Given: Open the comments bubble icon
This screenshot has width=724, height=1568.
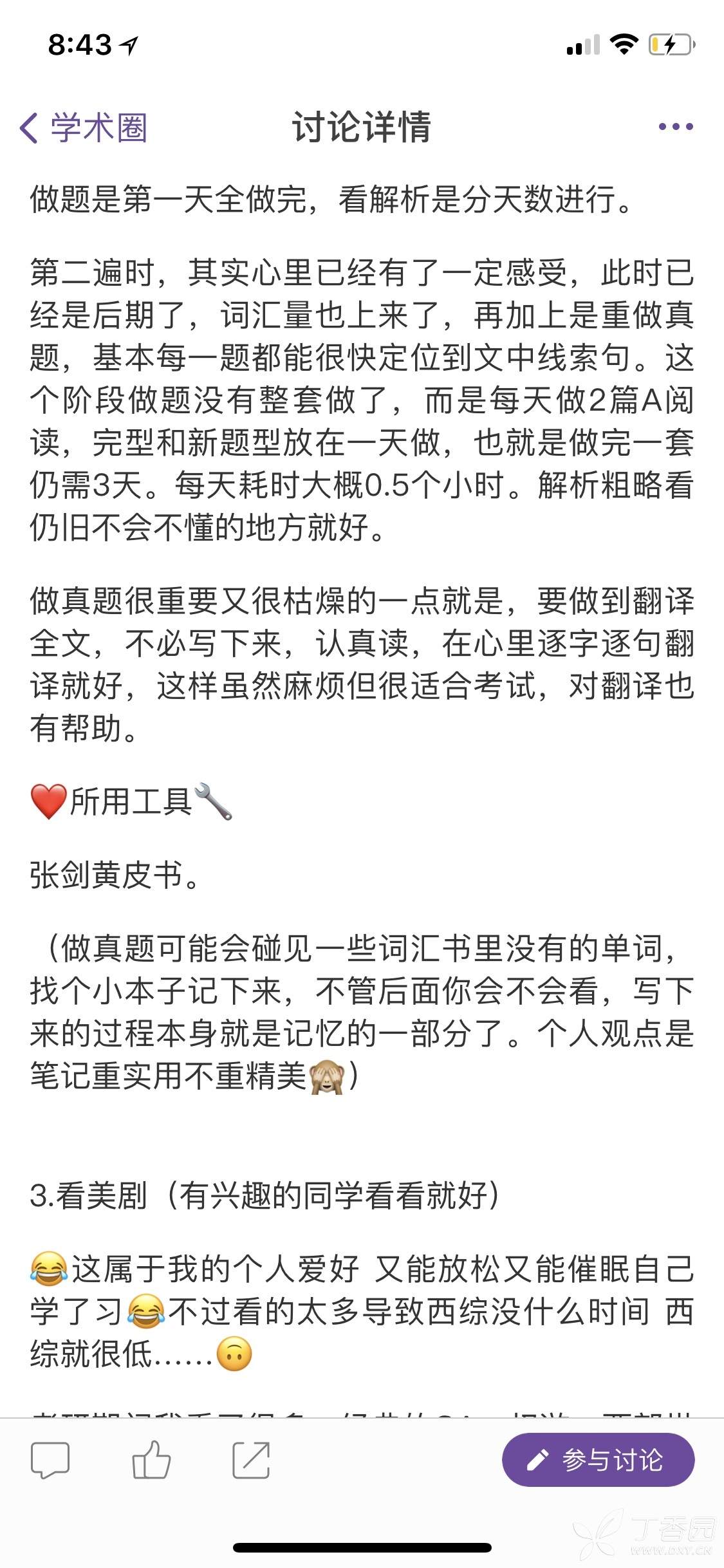Looking at the screenshot, I should pos(50,1460).
